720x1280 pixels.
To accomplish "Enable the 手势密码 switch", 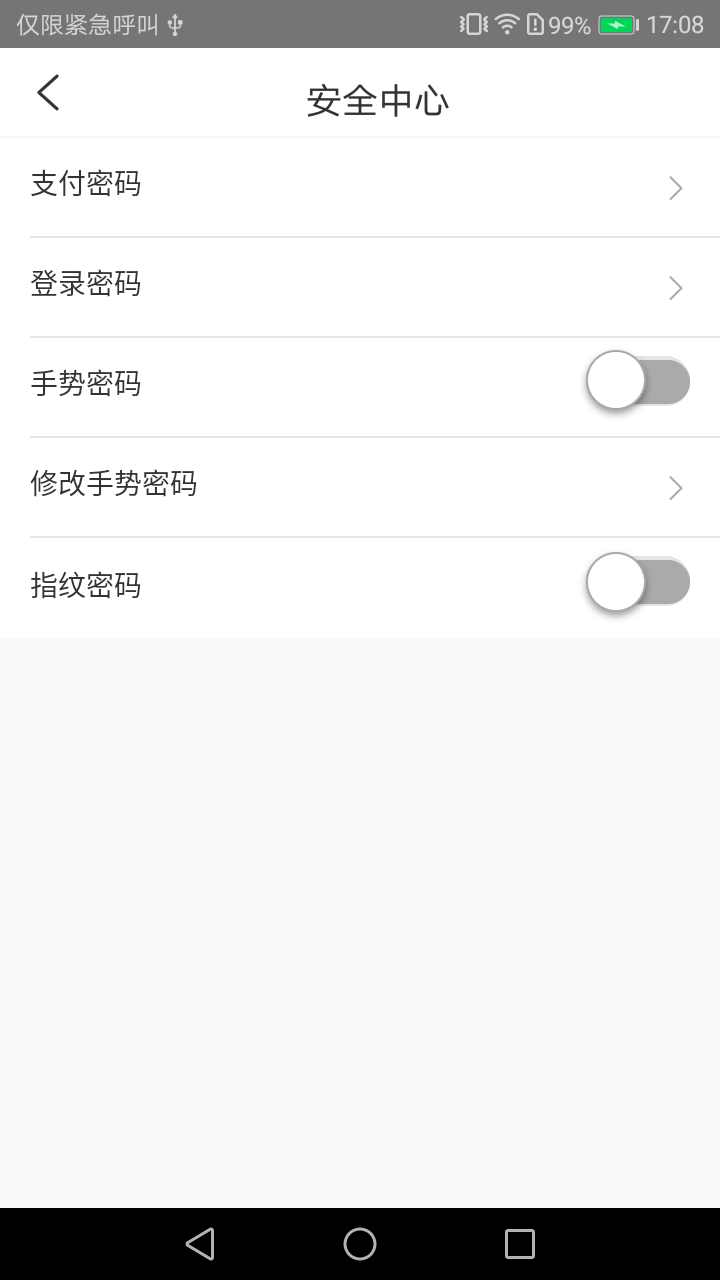I will [x=638, y=381].
